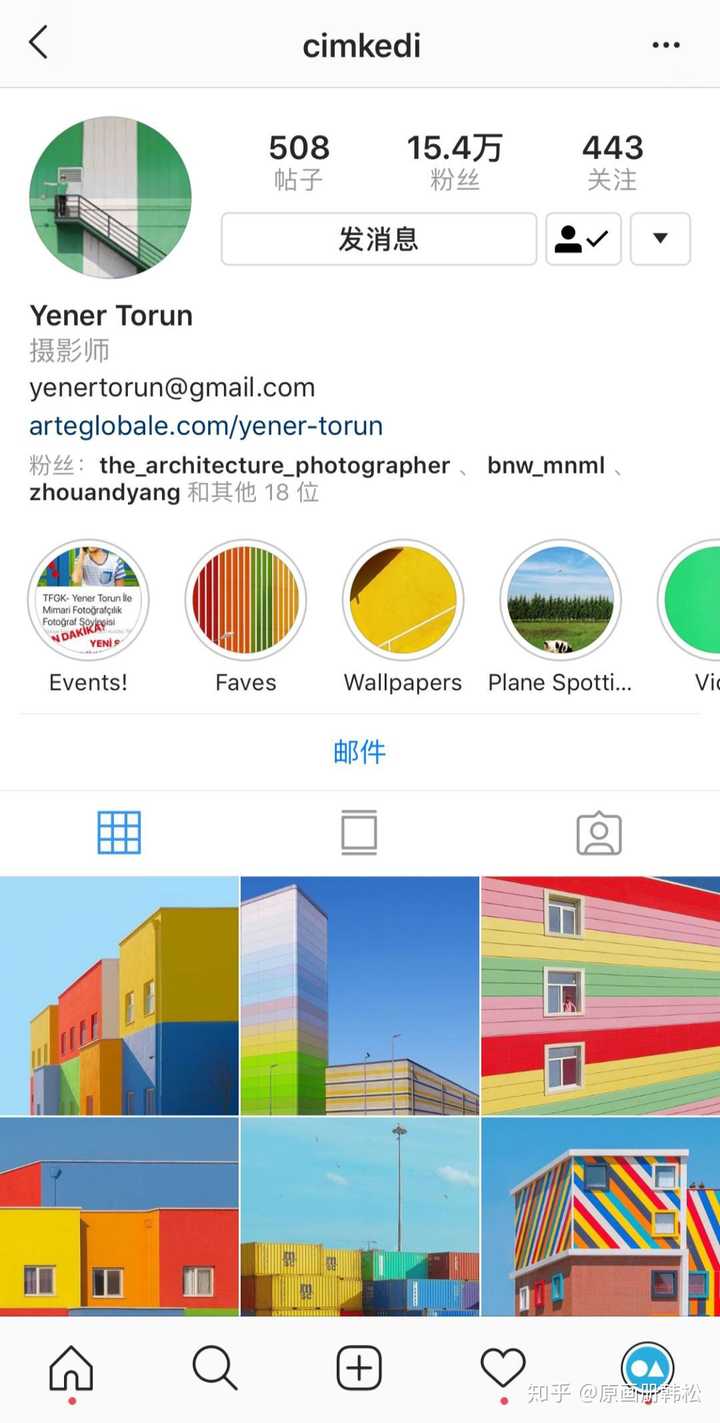Tap the 邮件 email button
The image size is (720, 1423).
[360, 752]
